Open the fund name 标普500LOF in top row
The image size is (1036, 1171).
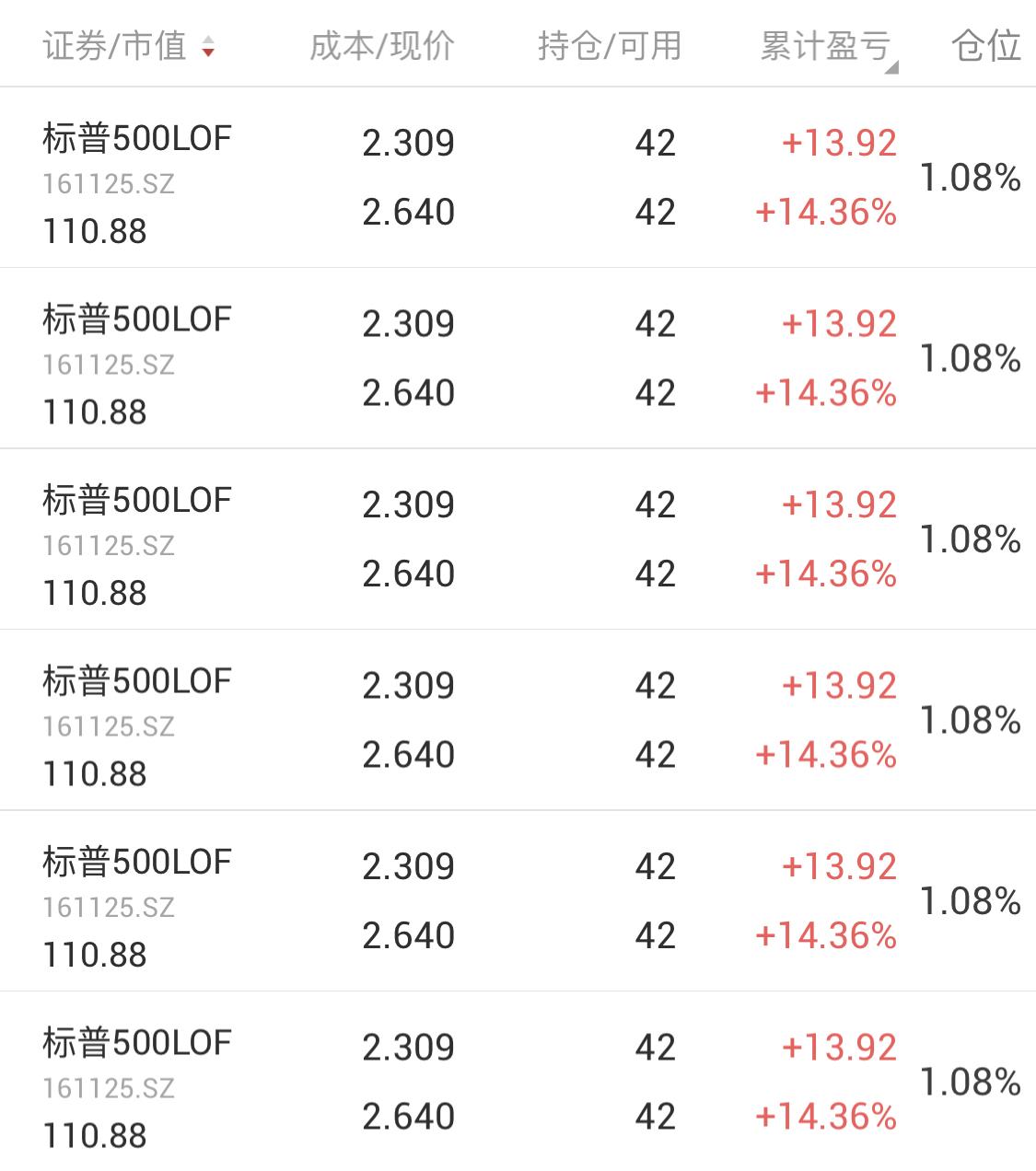click(134, 138)
